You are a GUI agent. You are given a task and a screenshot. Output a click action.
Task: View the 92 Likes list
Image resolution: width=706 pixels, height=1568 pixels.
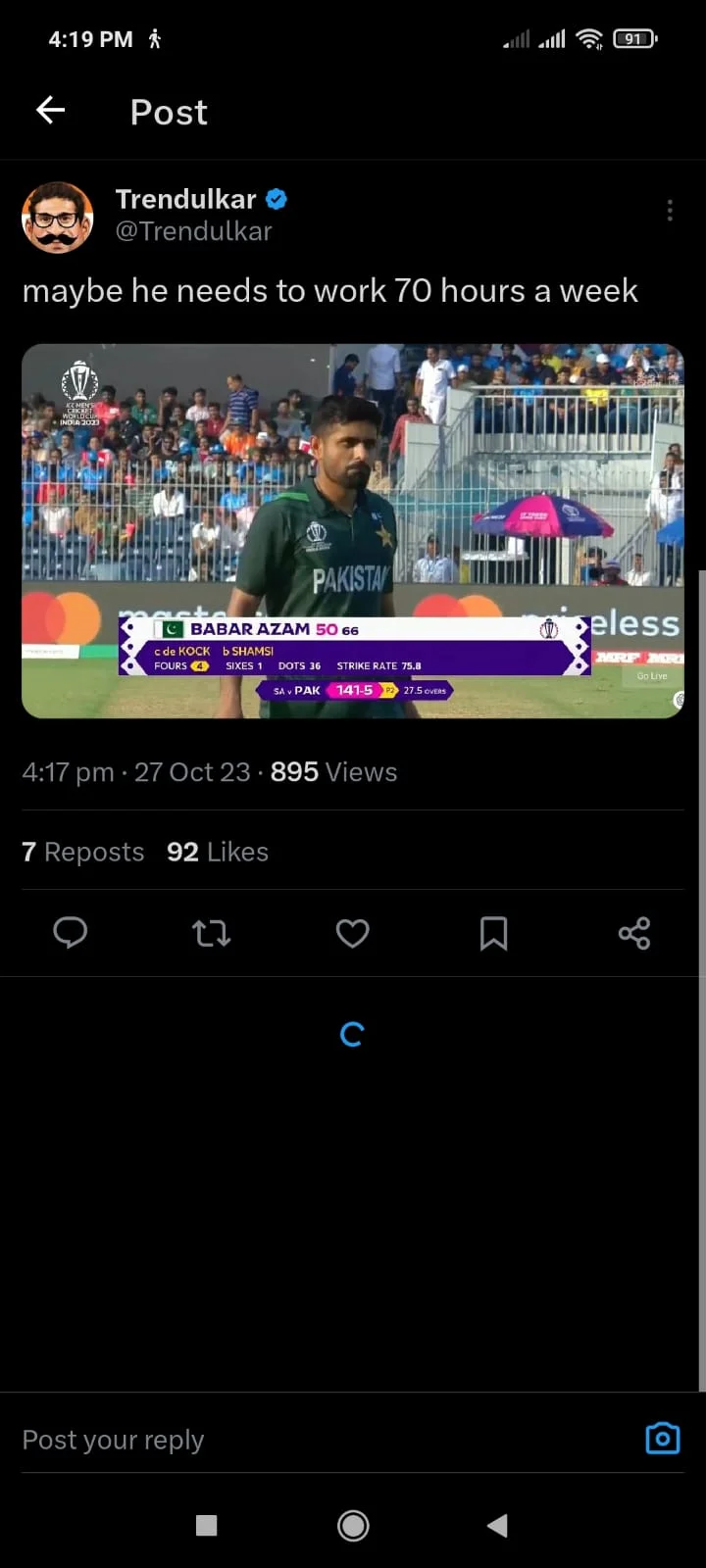tap(218, 852)
